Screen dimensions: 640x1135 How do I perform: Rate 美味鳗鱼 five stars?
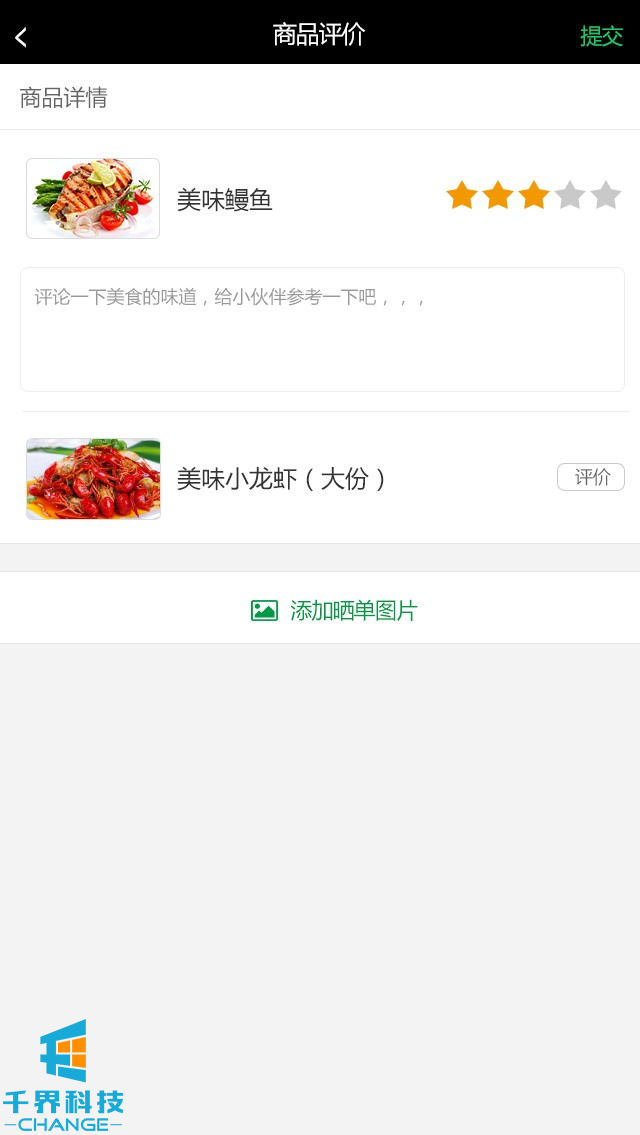(605, 195)
